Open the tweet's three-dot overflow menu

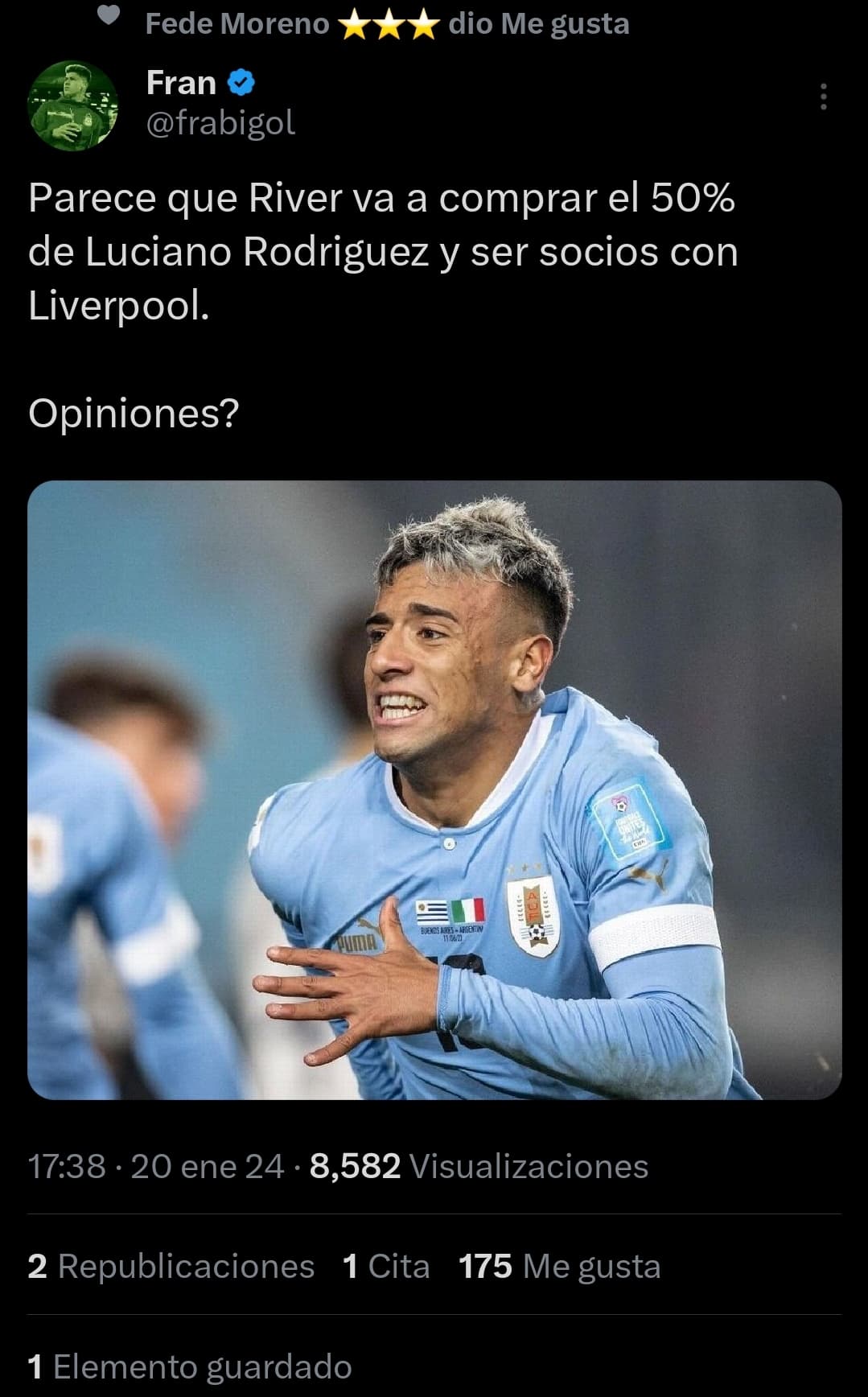coord(822,97)
